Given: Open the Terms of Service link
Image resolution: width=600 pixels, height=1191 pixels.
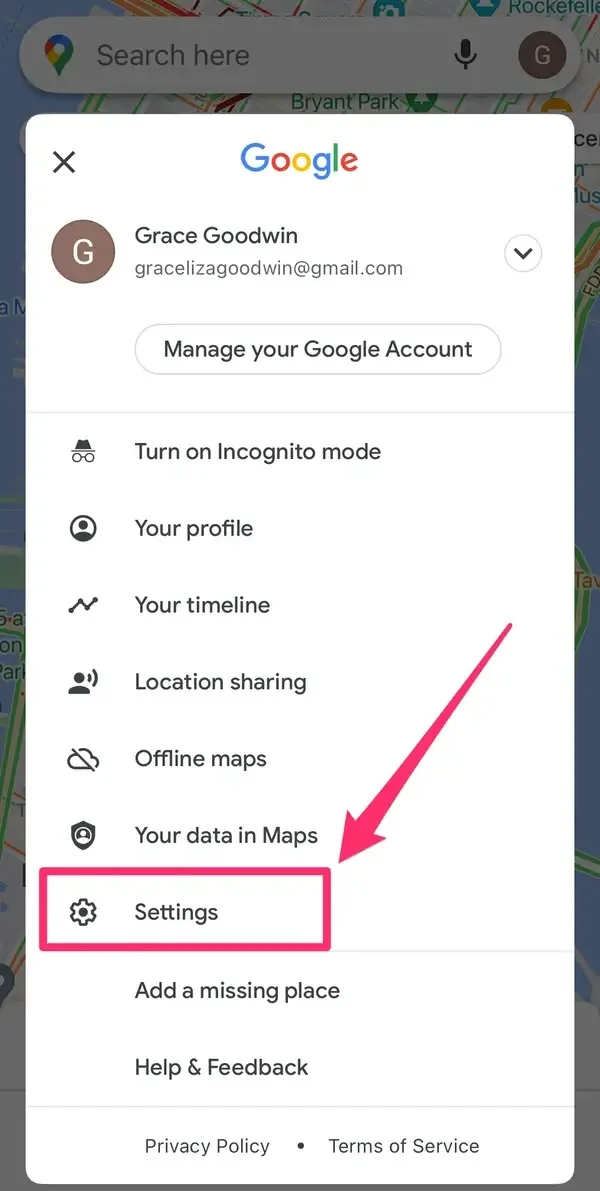Looking at the screenshot, I should coord(403,1146).
